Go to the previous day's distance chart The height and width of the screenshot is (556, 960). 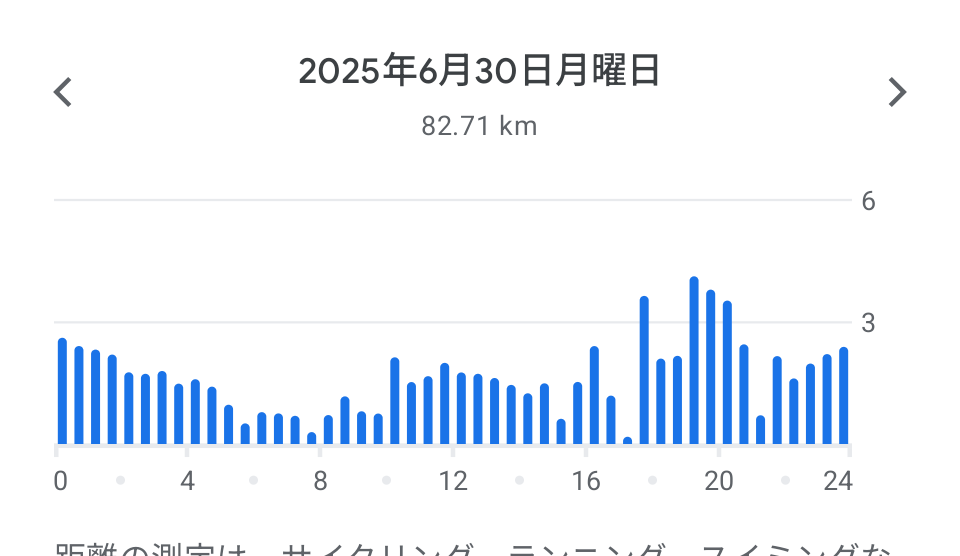63,92
